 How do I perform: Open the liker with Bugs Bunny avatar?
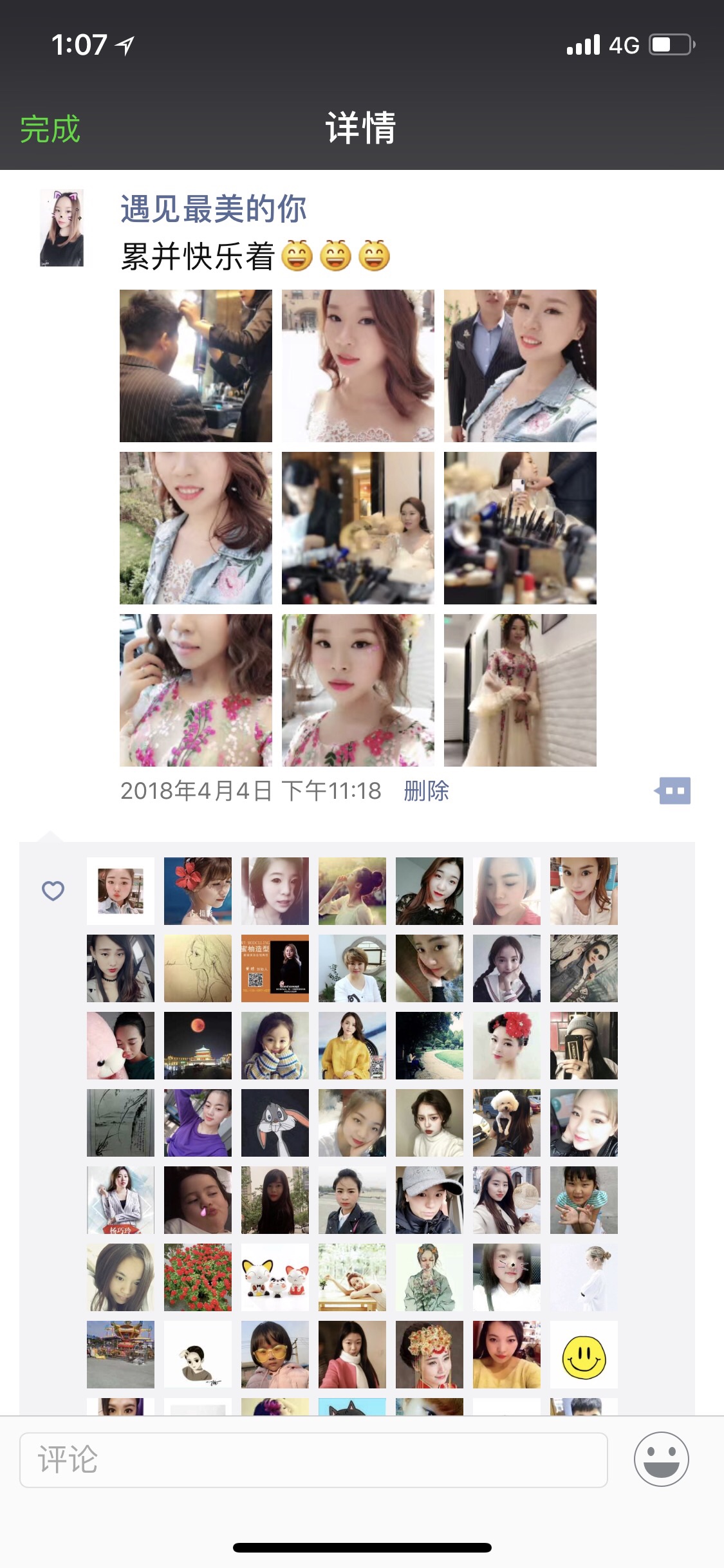(275, 1123)
